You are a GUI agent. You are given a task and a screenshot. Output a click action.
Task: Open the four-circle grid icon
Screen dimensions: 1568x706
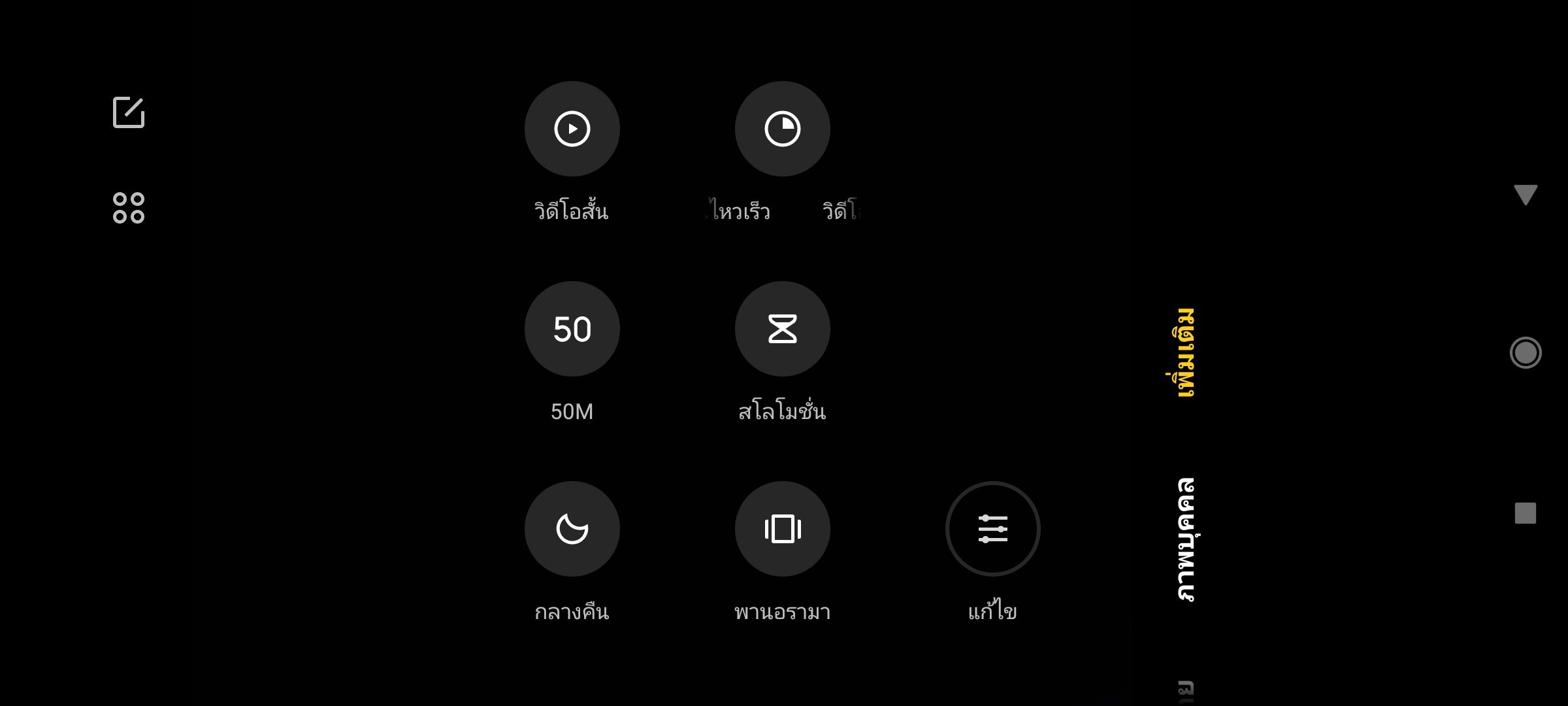pos(129,208)
